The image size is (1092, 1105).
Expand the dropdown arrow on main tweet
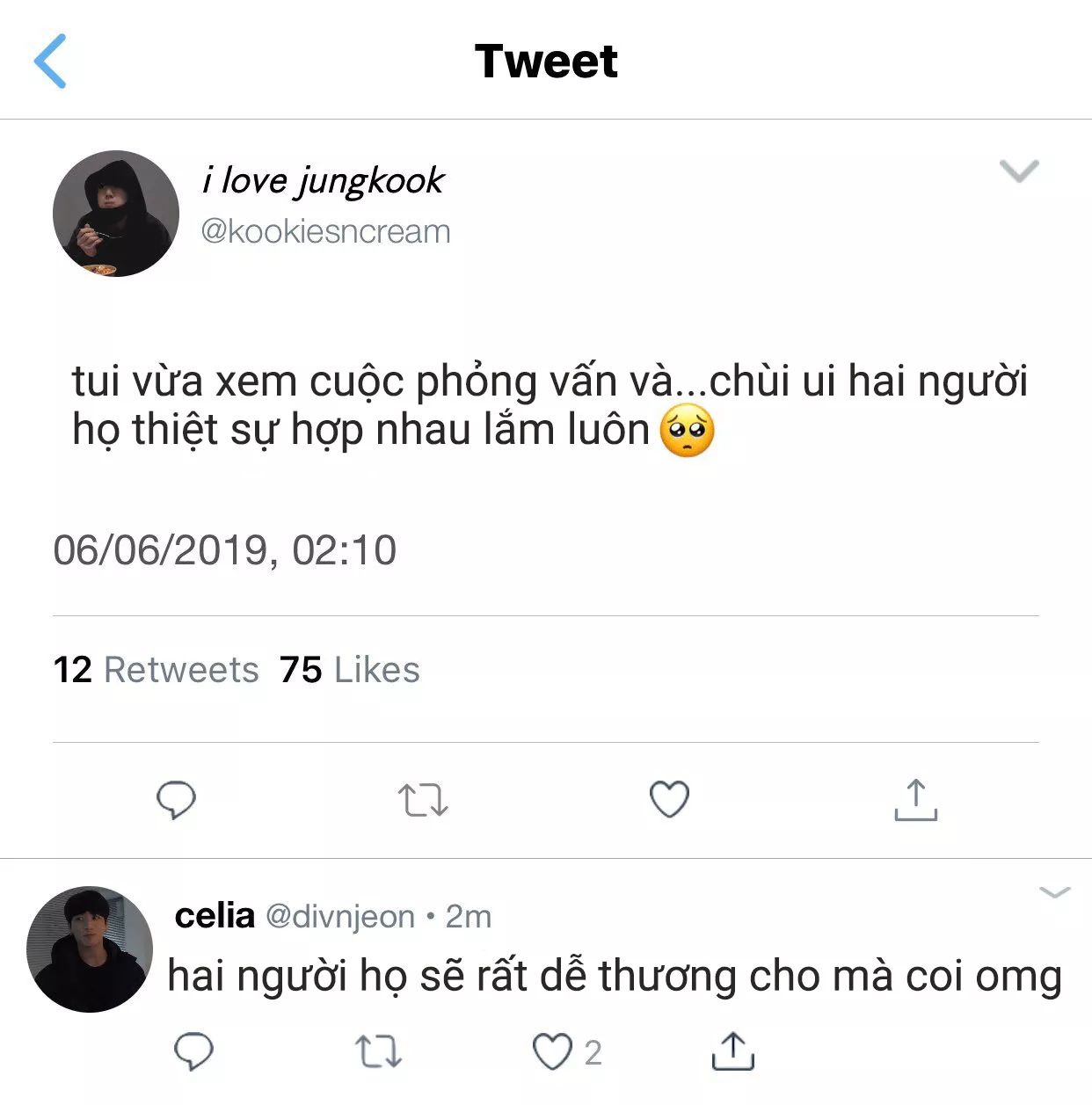(1019, 171)
